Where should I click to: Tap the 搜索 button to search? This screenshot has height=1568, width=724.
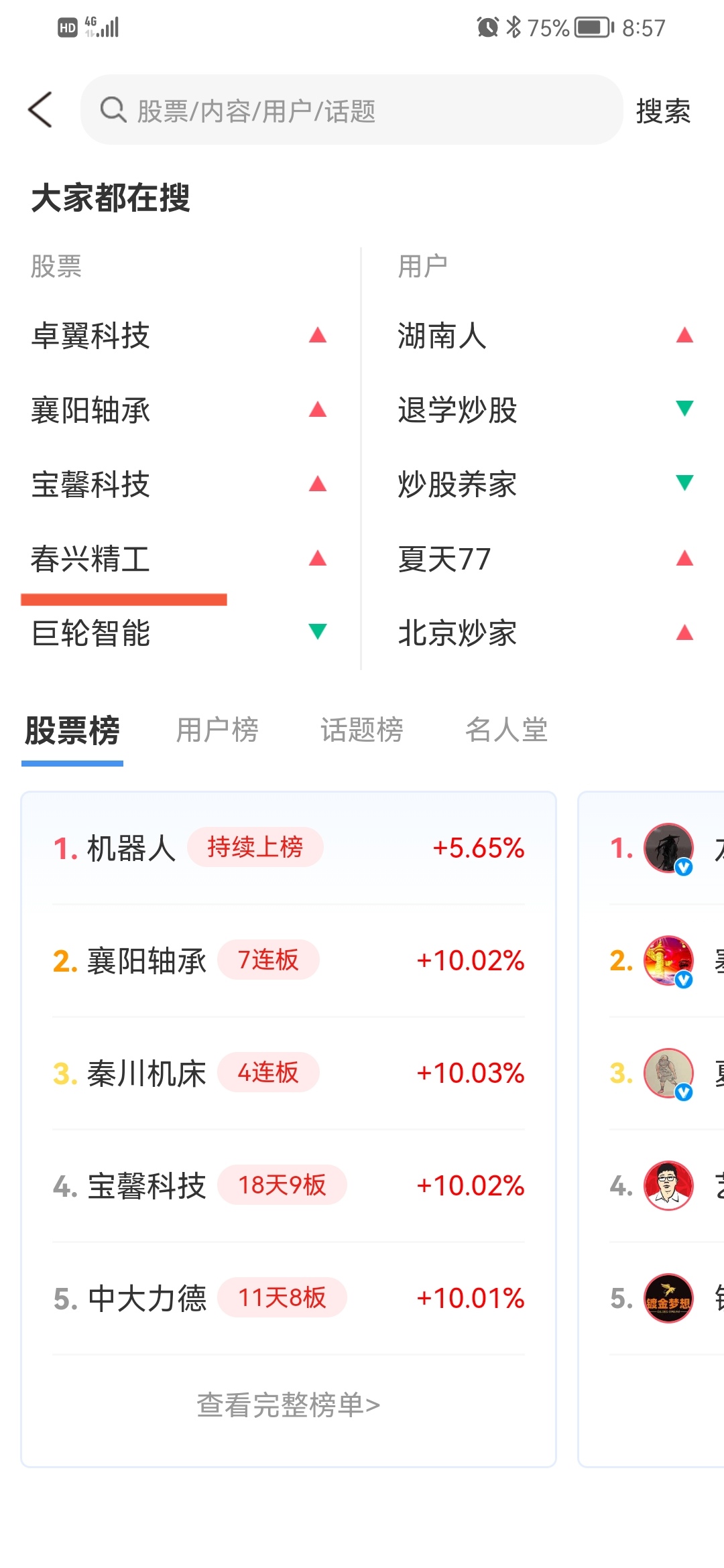point(663,111)
